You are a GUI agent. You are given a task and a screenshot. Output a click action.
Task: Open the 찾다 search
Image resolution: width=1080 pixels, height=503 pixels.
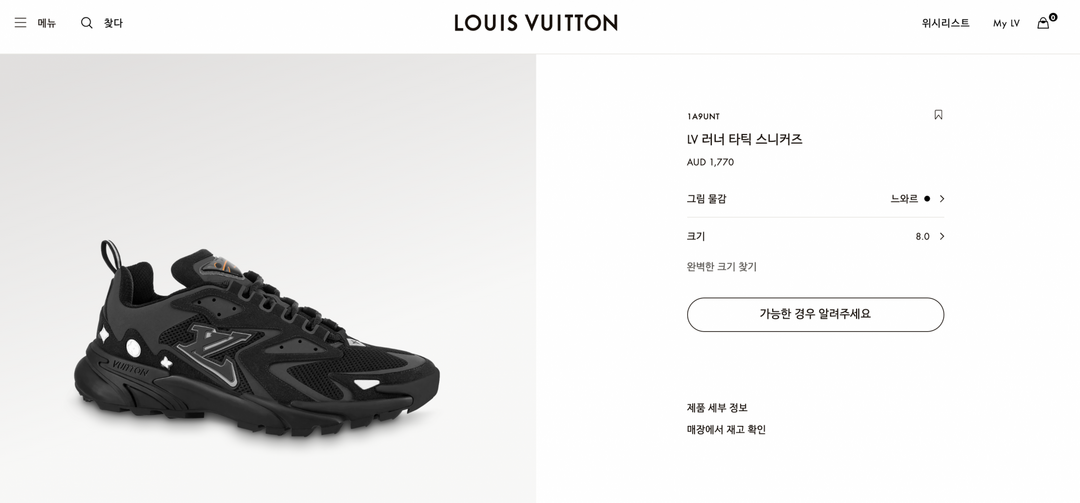coord(101,23)
